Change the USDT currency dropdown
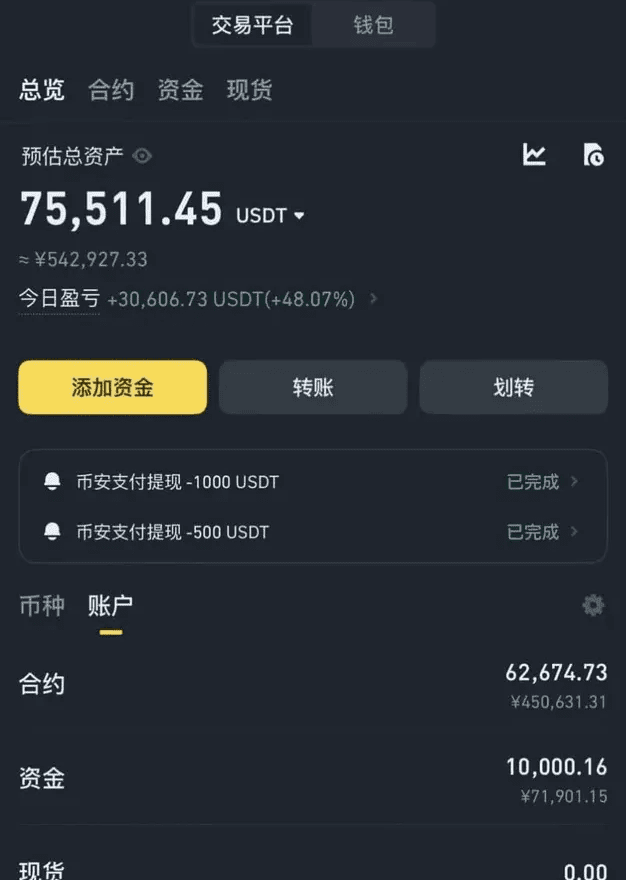 270,215
